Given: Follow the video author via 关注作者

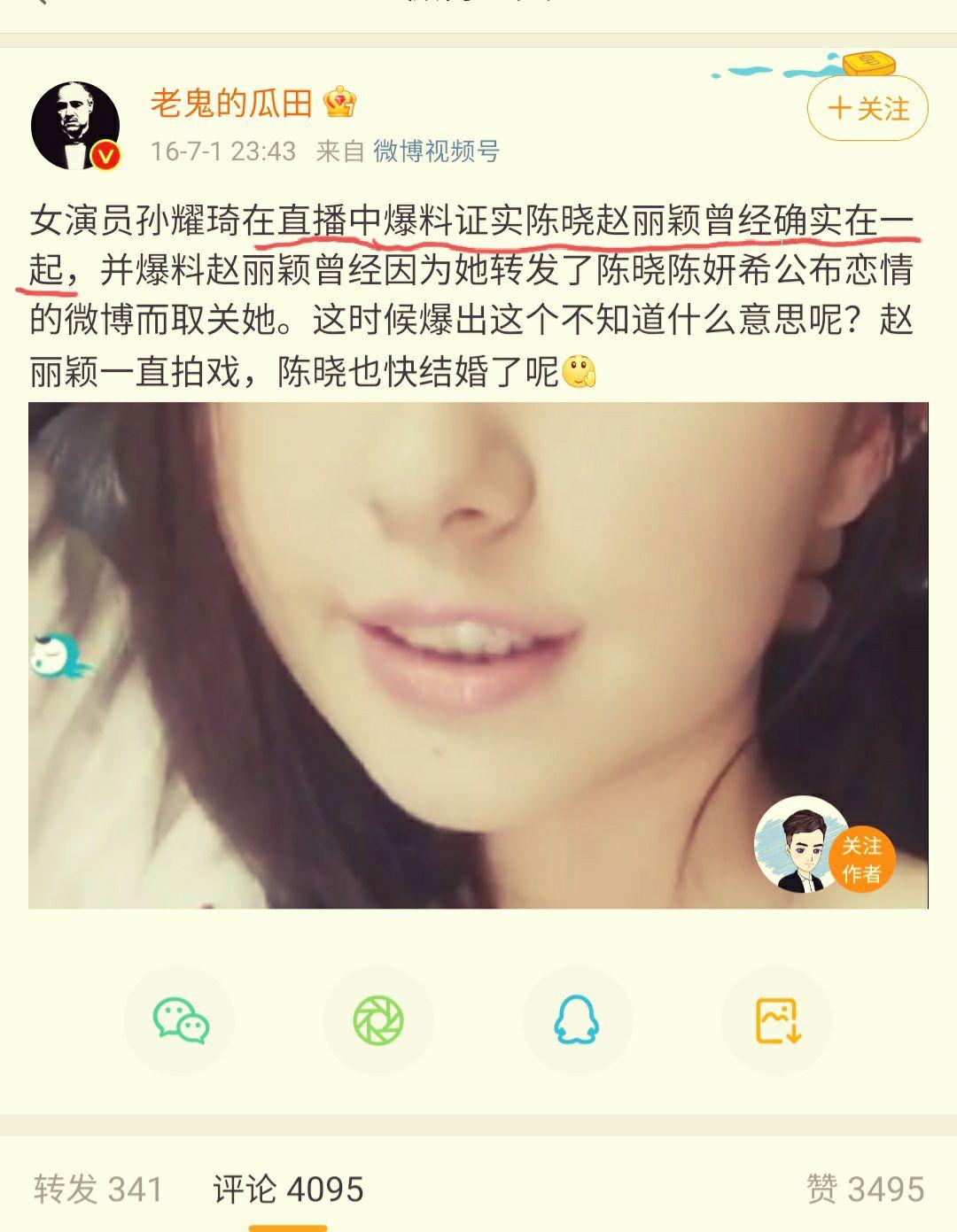Looking at the screenshot, I should tap(860, 859).
